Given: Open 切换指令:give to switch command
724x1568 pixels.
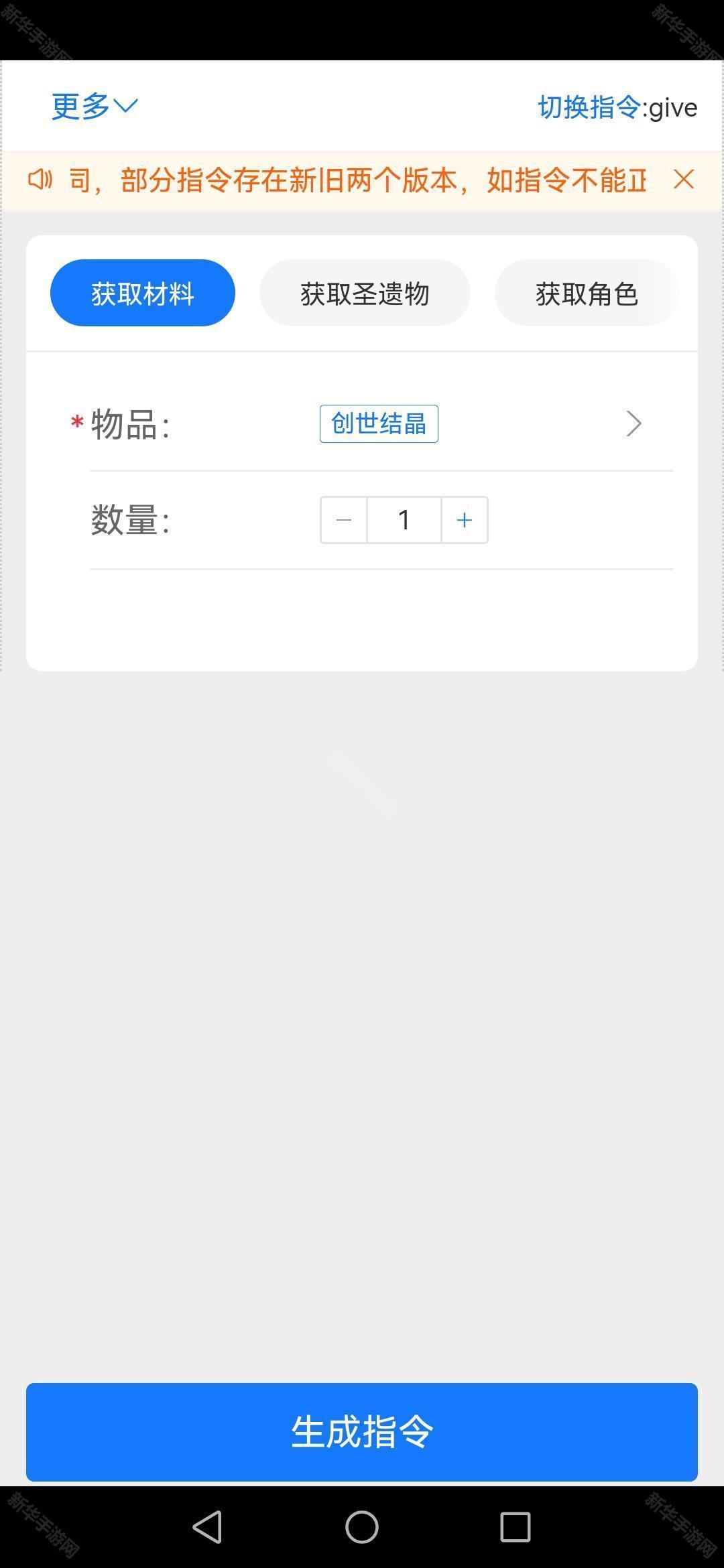Looking at the screenshot, I should 617,107.
